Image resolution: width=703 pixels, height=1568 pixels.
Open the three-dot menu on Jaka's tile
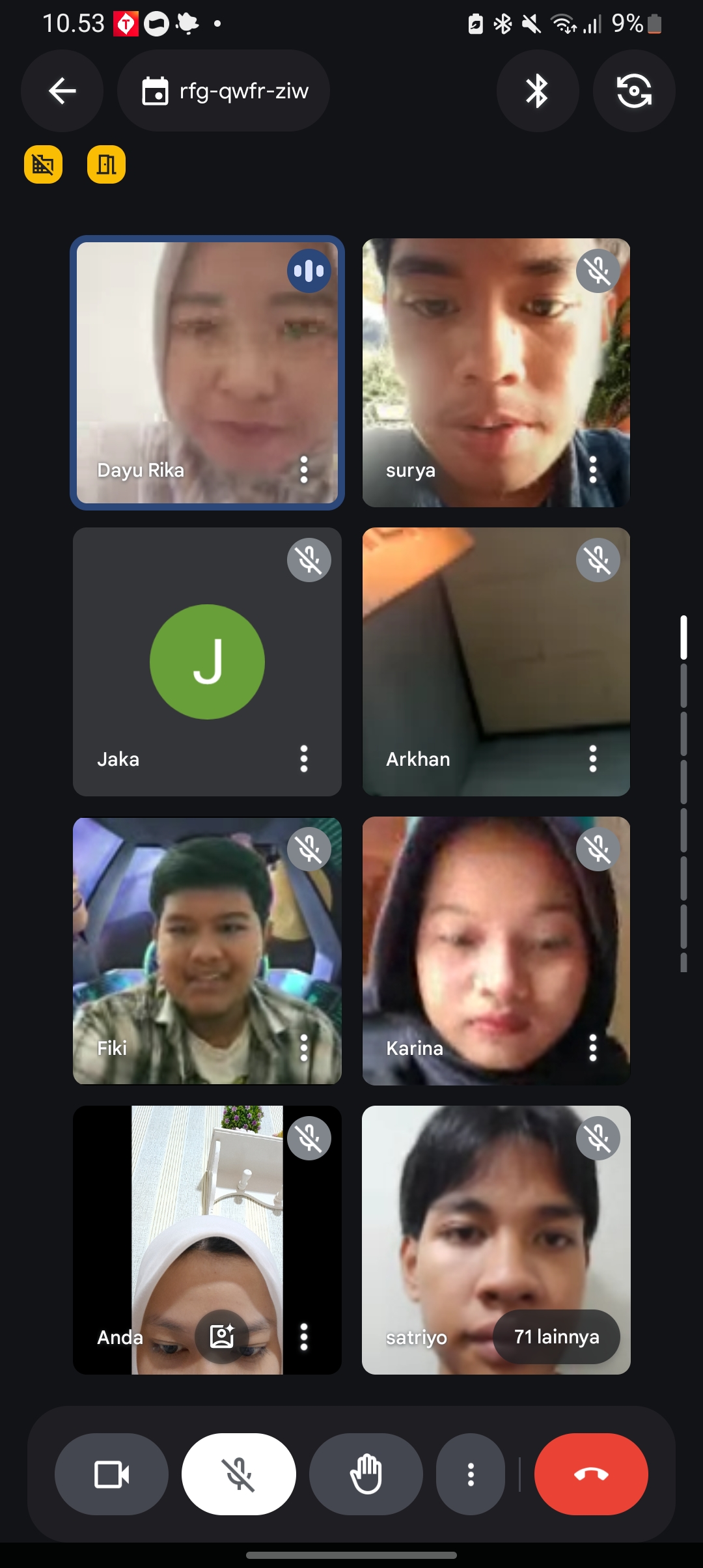[x=304, y=759]
